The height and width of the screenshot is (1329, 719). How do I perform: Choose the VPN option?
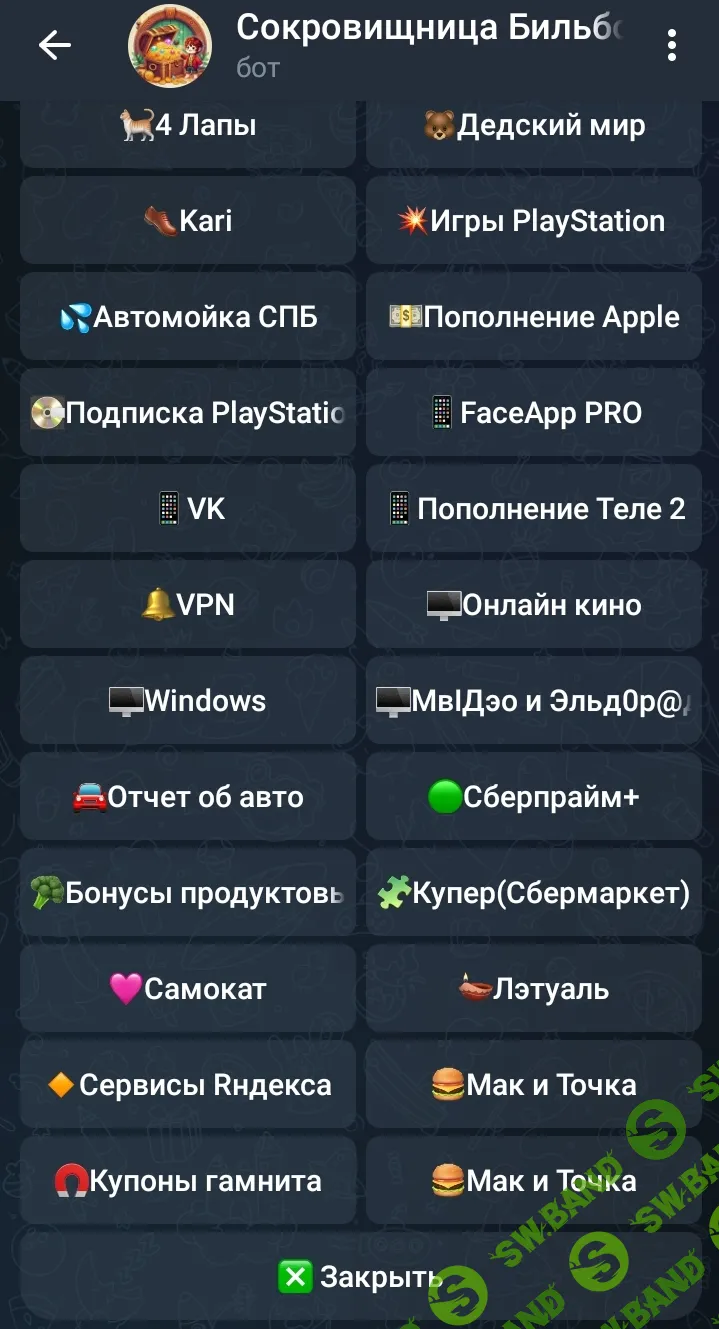coord(188,605)
